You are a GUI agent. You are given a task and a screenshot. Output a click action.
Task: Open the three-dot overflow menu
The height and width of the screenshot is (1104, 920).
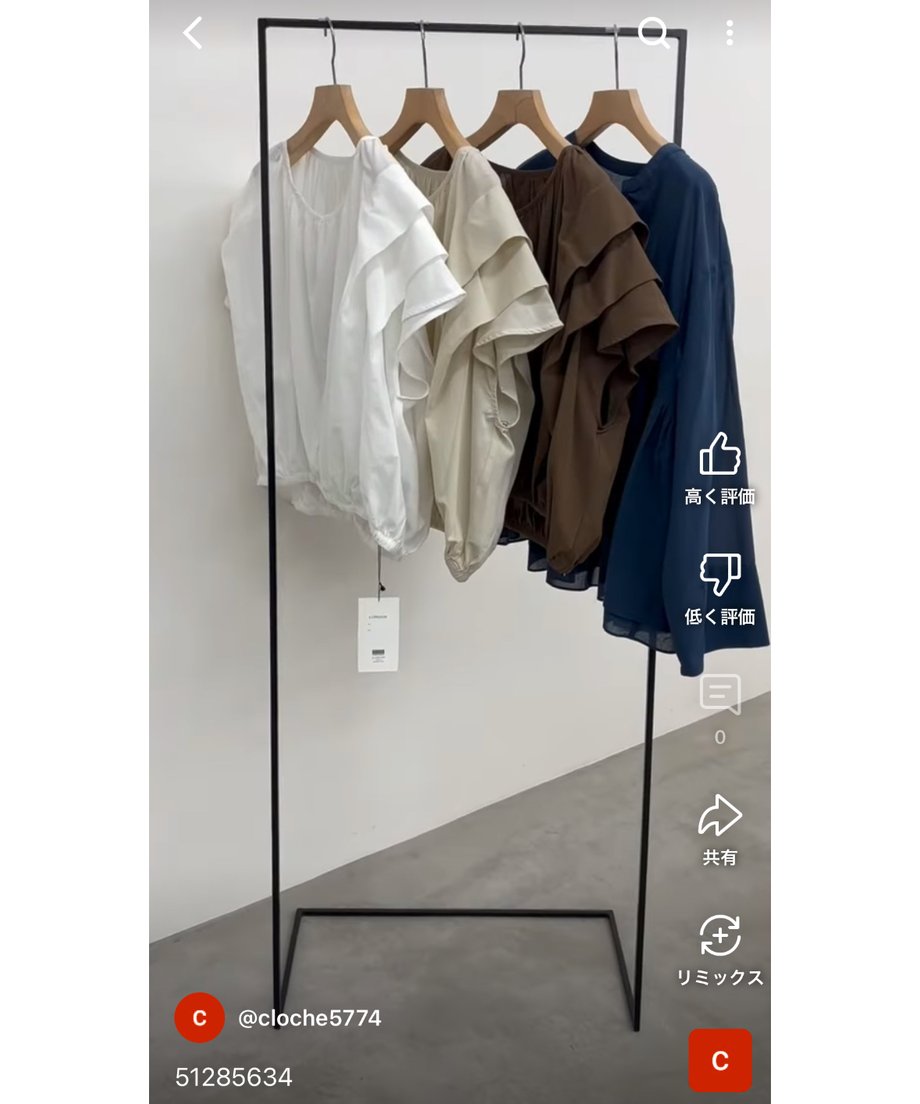tap(730, 33)
